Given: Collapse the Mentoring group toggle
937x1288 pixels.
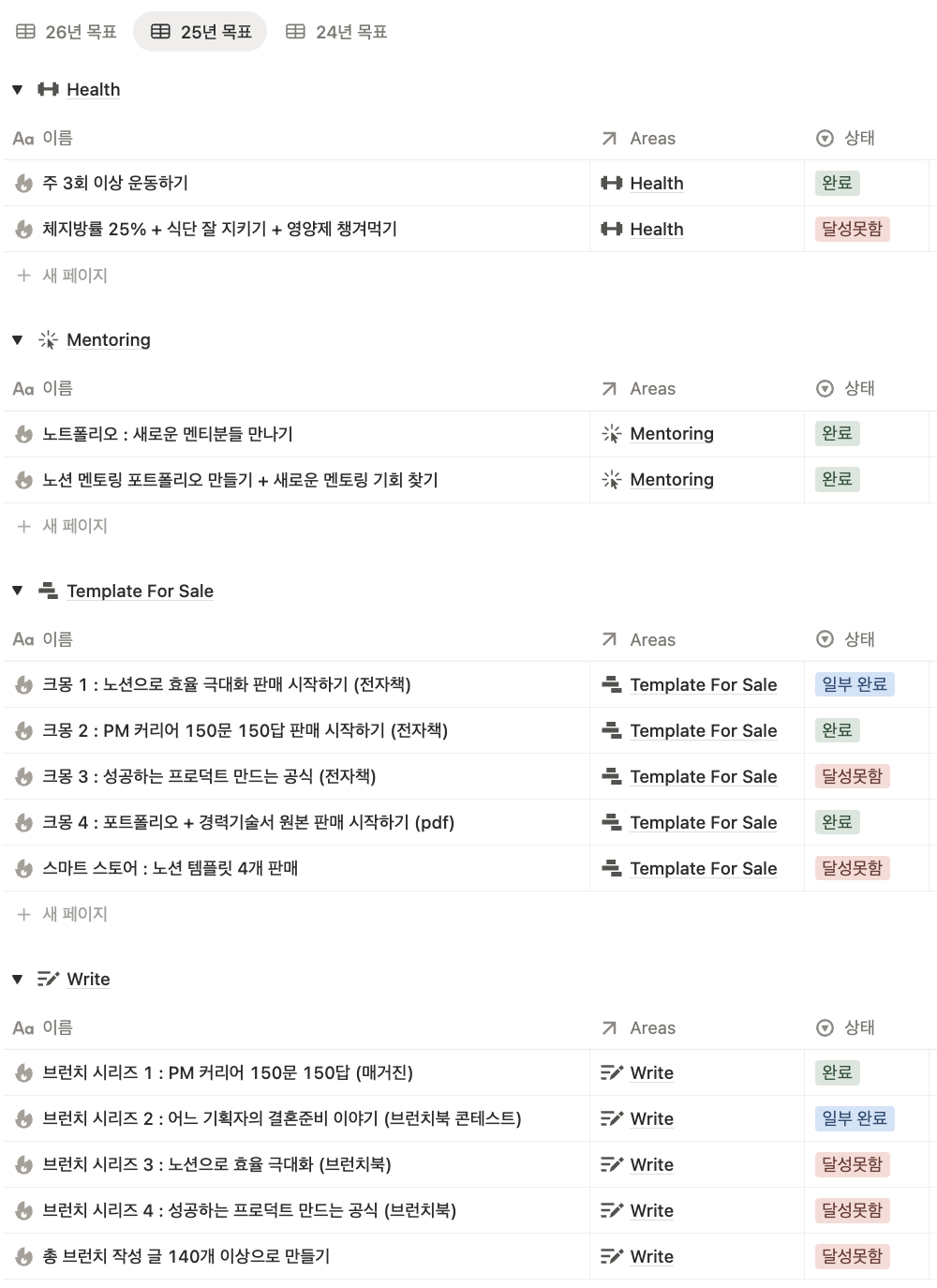Looking at the screenshot, I should 18,340.
